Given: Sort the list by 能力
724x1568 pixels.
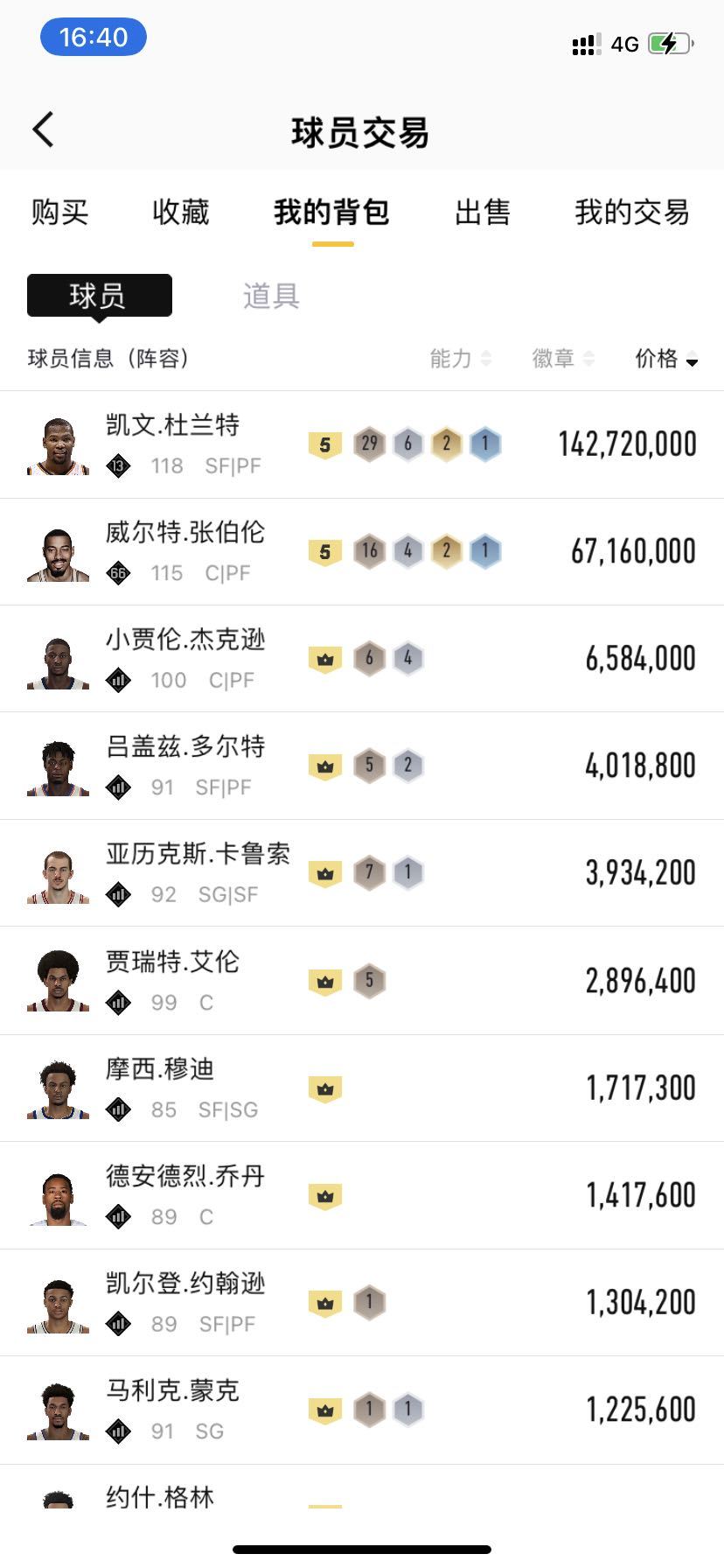Looking at the screenshot, I should pyautogui.click(x=460, y=359).
